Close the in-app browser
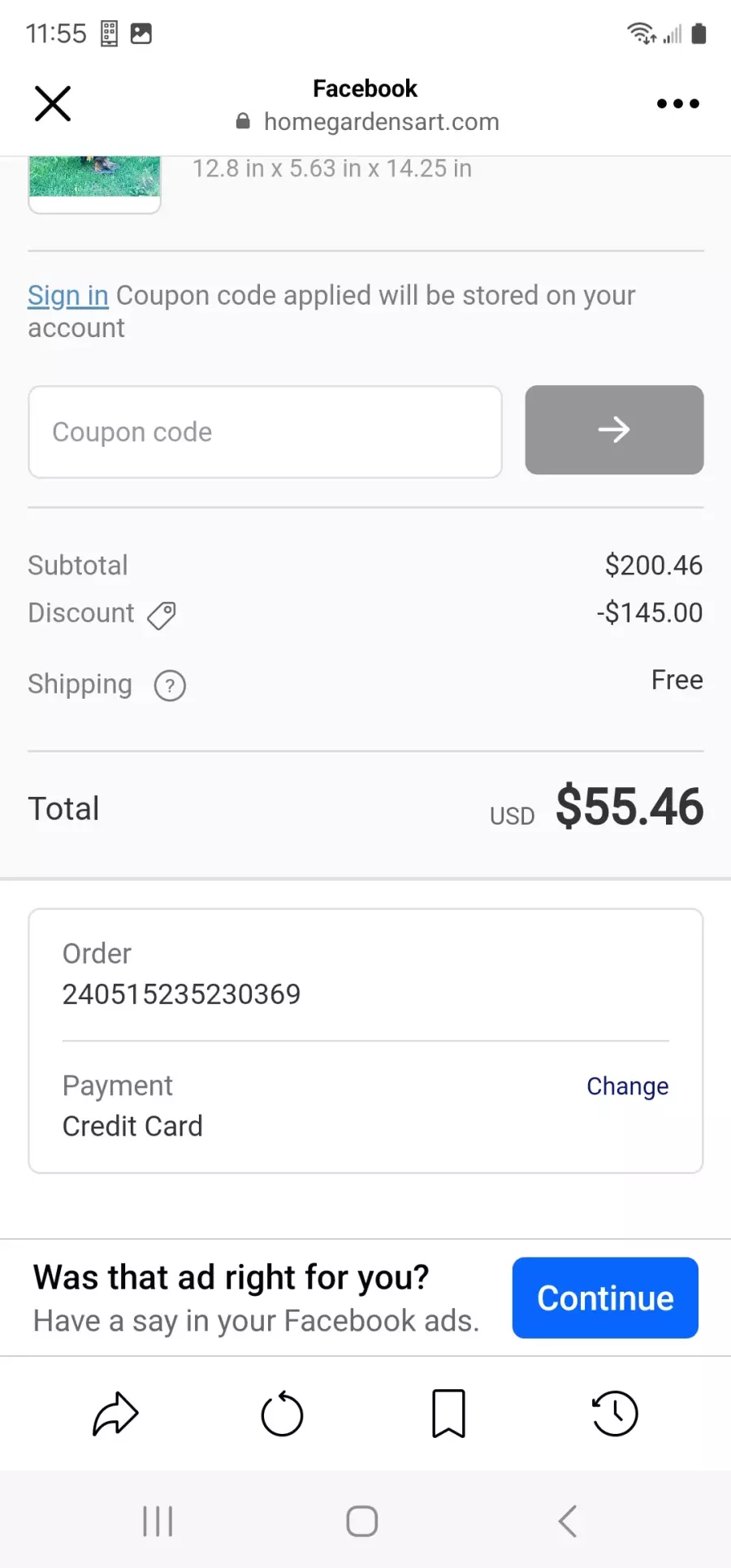The width and height of the screenshot is (731, 1568). [x=53, y=104]
